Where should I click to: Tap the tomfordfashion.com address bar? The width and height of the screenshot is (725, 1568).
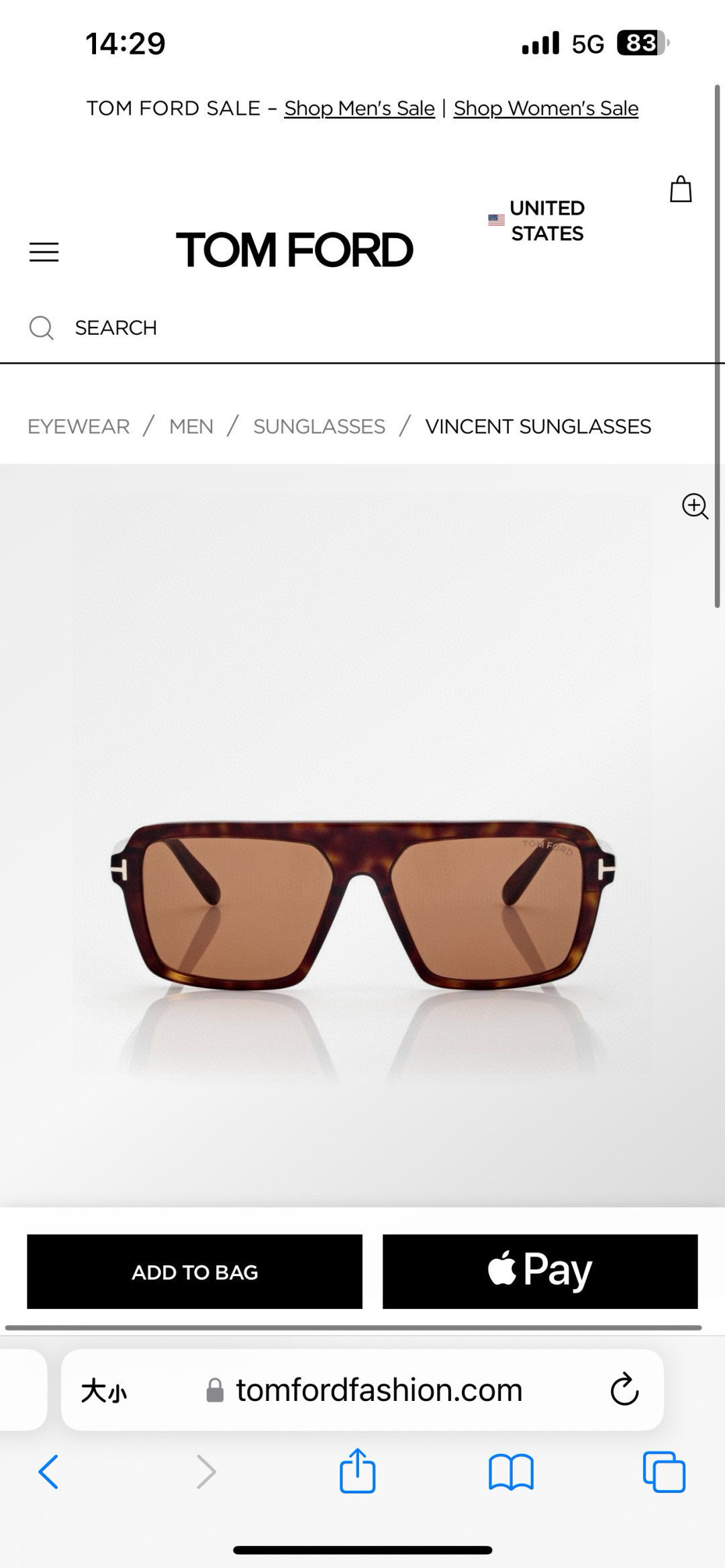click(x=379, y=1390)
